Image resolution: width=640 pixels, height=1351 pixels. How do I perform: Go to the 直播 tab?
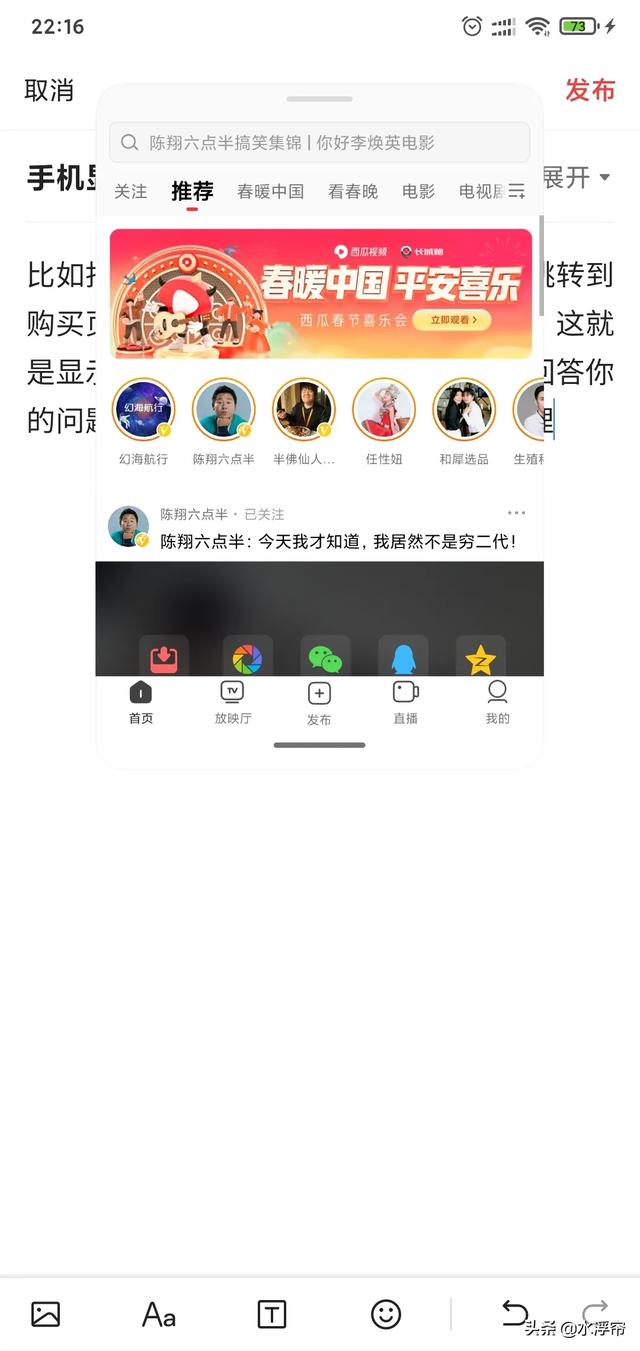(405, 703)
